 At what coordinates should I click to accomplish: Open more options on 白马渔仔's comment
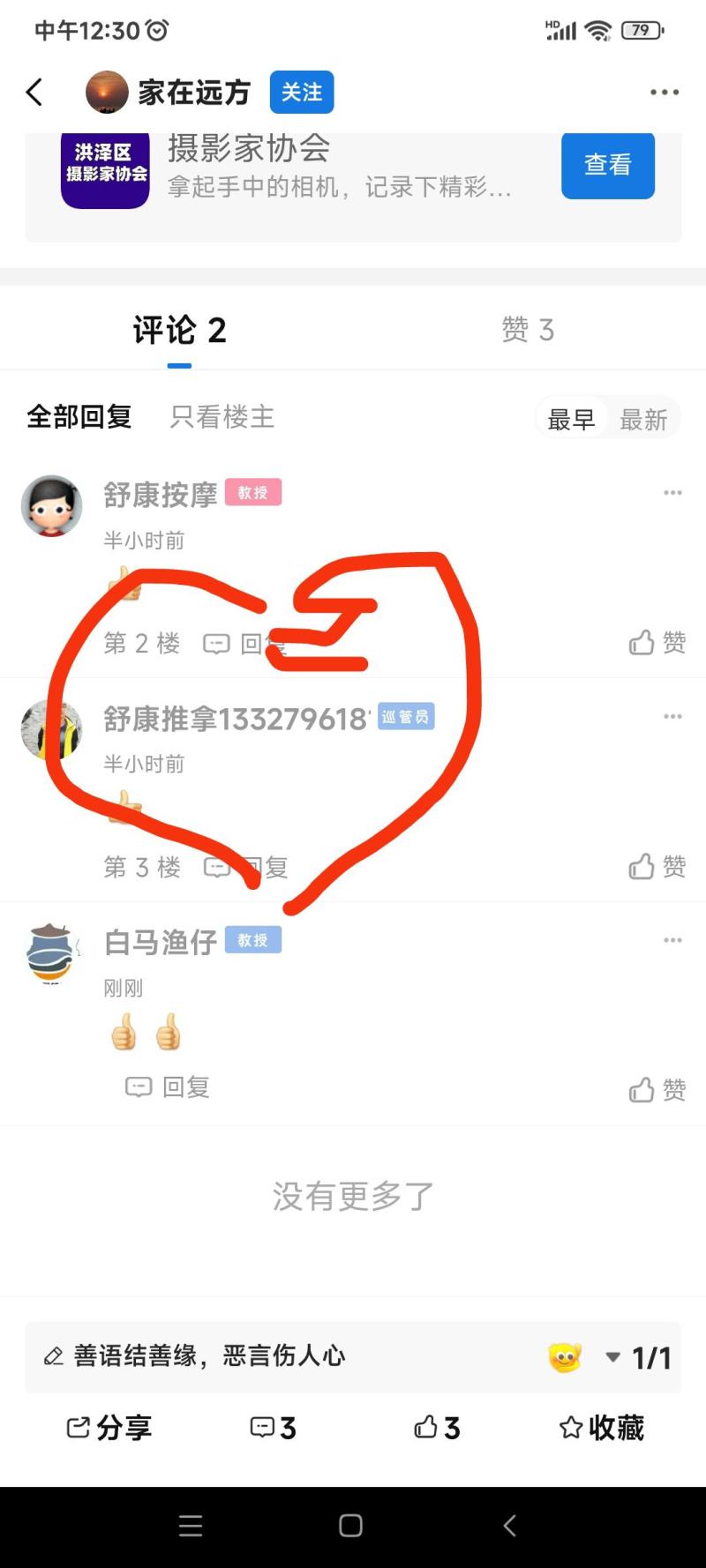pos(672,940)
